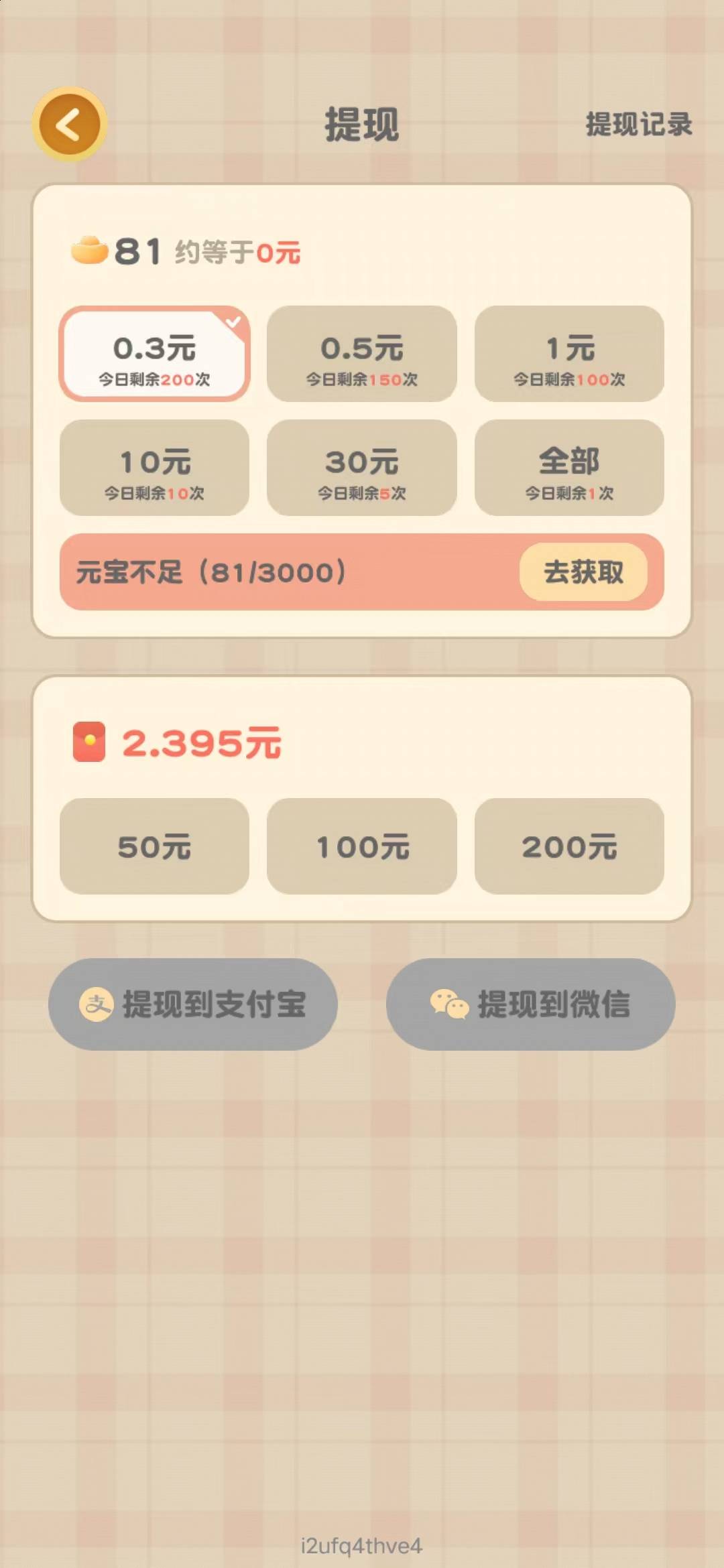Viewport: 724px width, 1568px height.
Task: Pick the 50元 cash option
Action: pyautogui.click(x=154, y=846)
